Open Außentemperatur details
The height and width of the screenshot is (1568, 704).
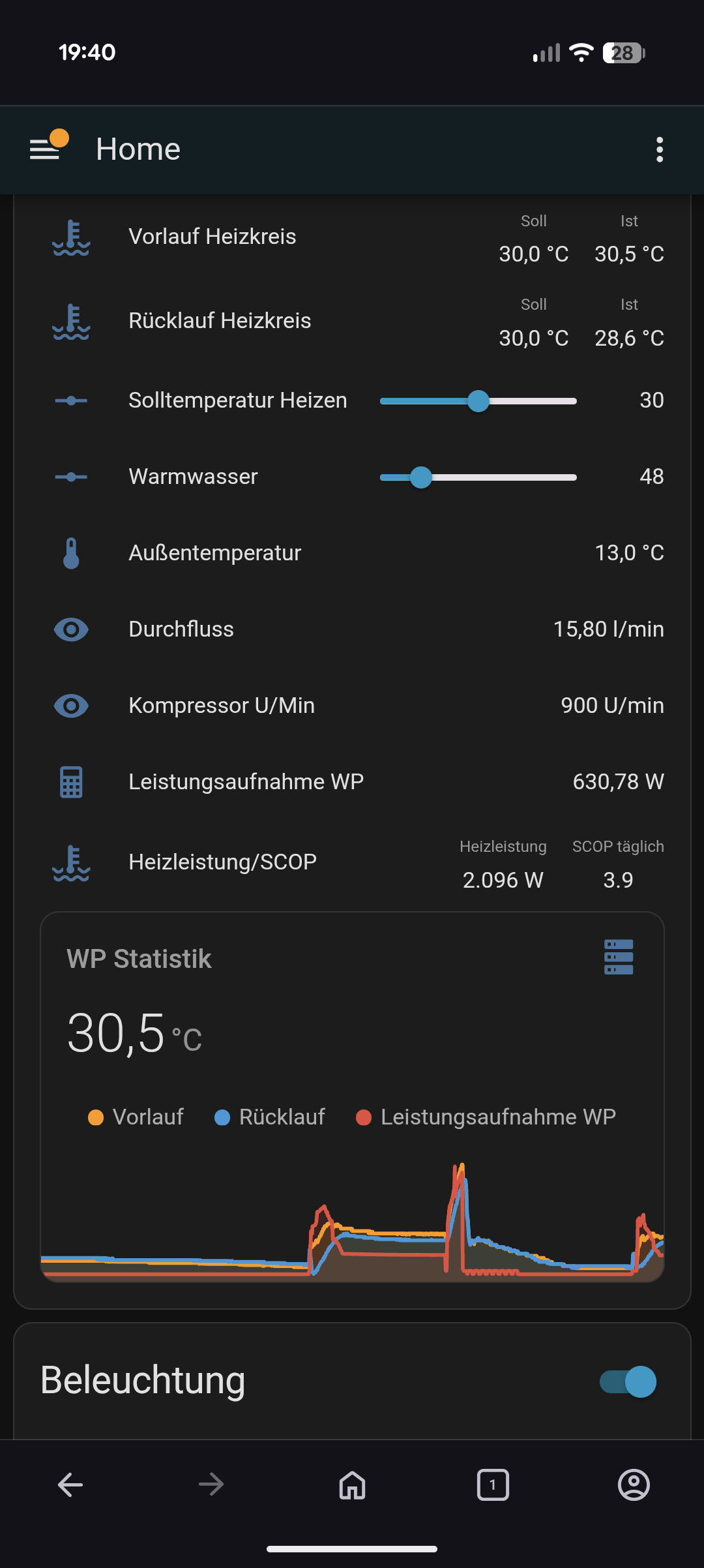click(215, 553)
